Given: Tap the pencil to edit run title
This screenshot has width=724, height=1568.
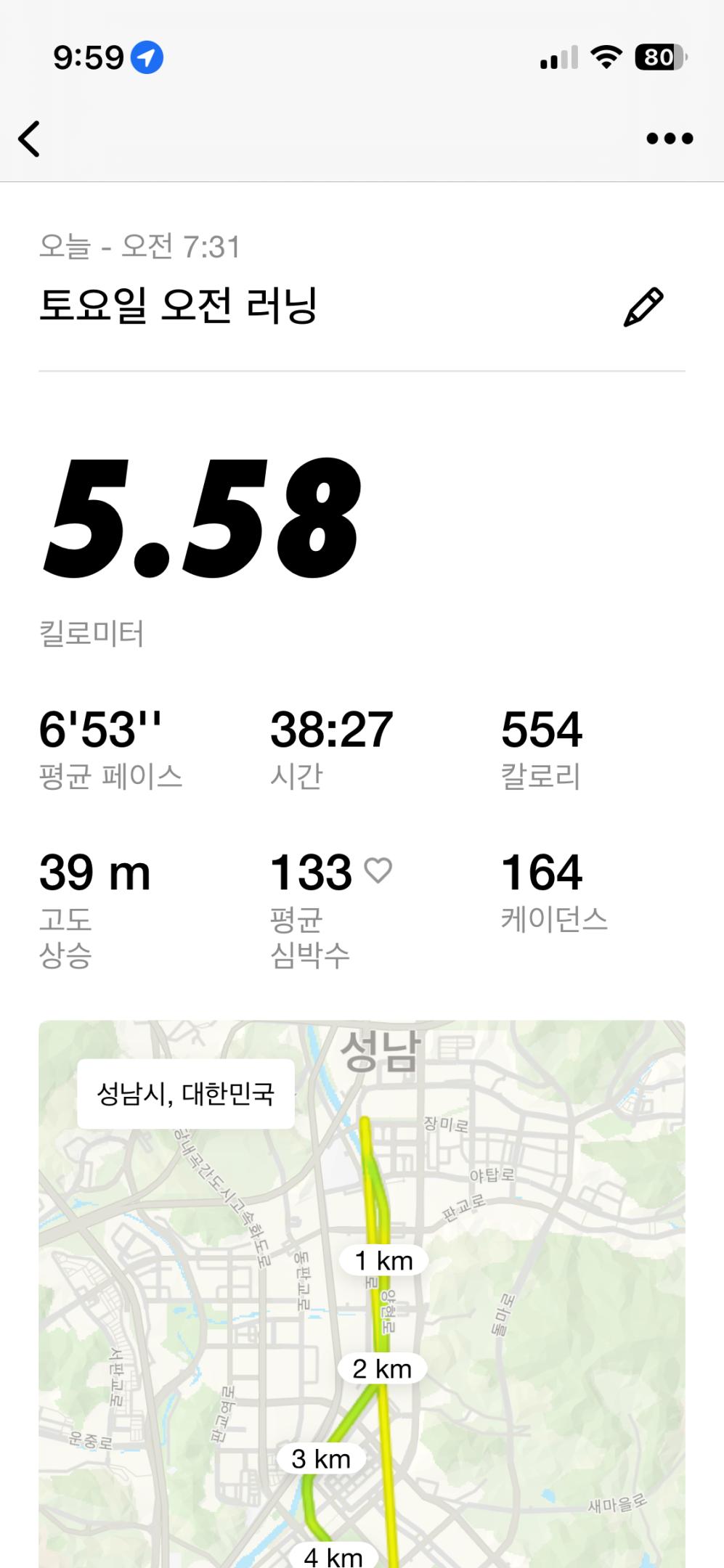Looking at the screenshot, I should coord(645,307).
